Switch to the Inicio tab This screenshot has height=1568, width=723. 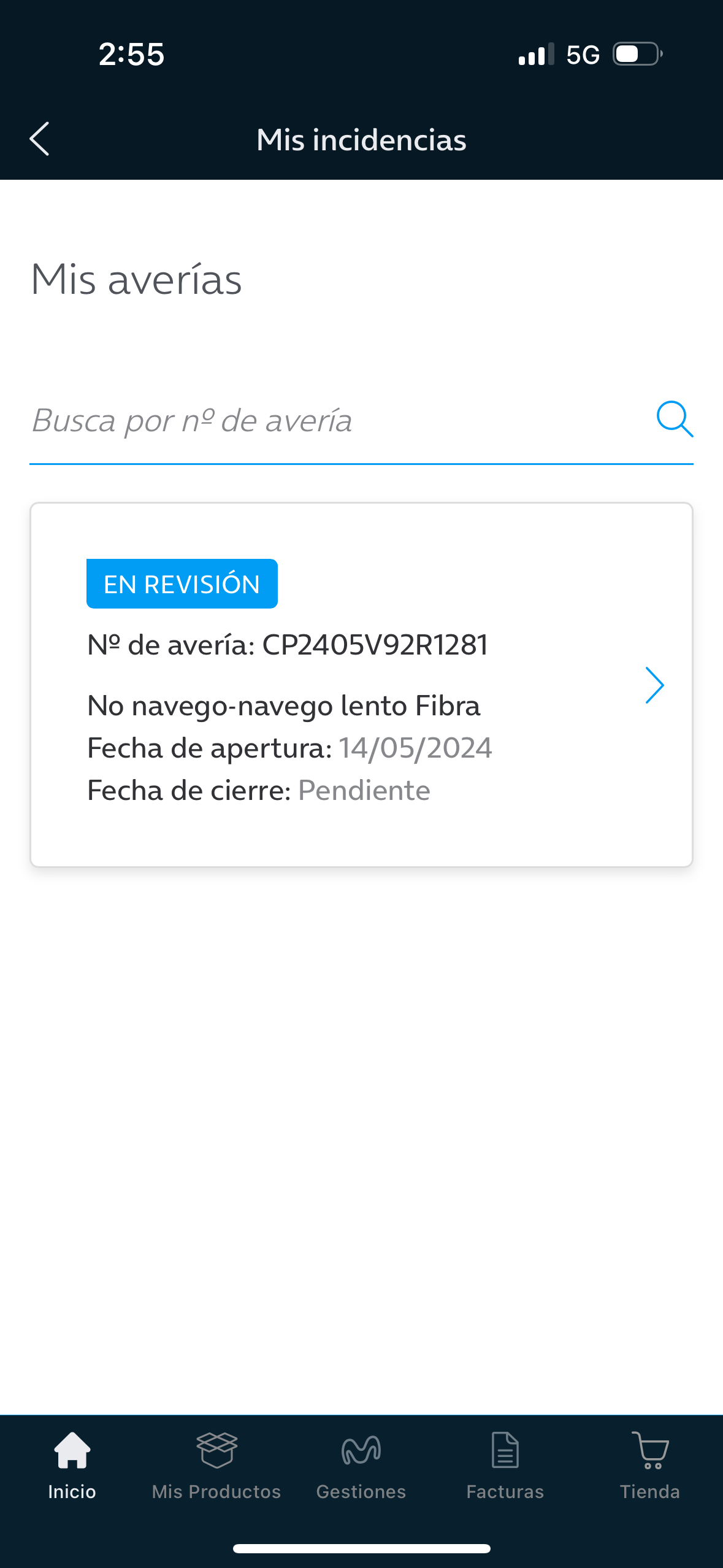pyautogui.click(x=72, y=1466)
